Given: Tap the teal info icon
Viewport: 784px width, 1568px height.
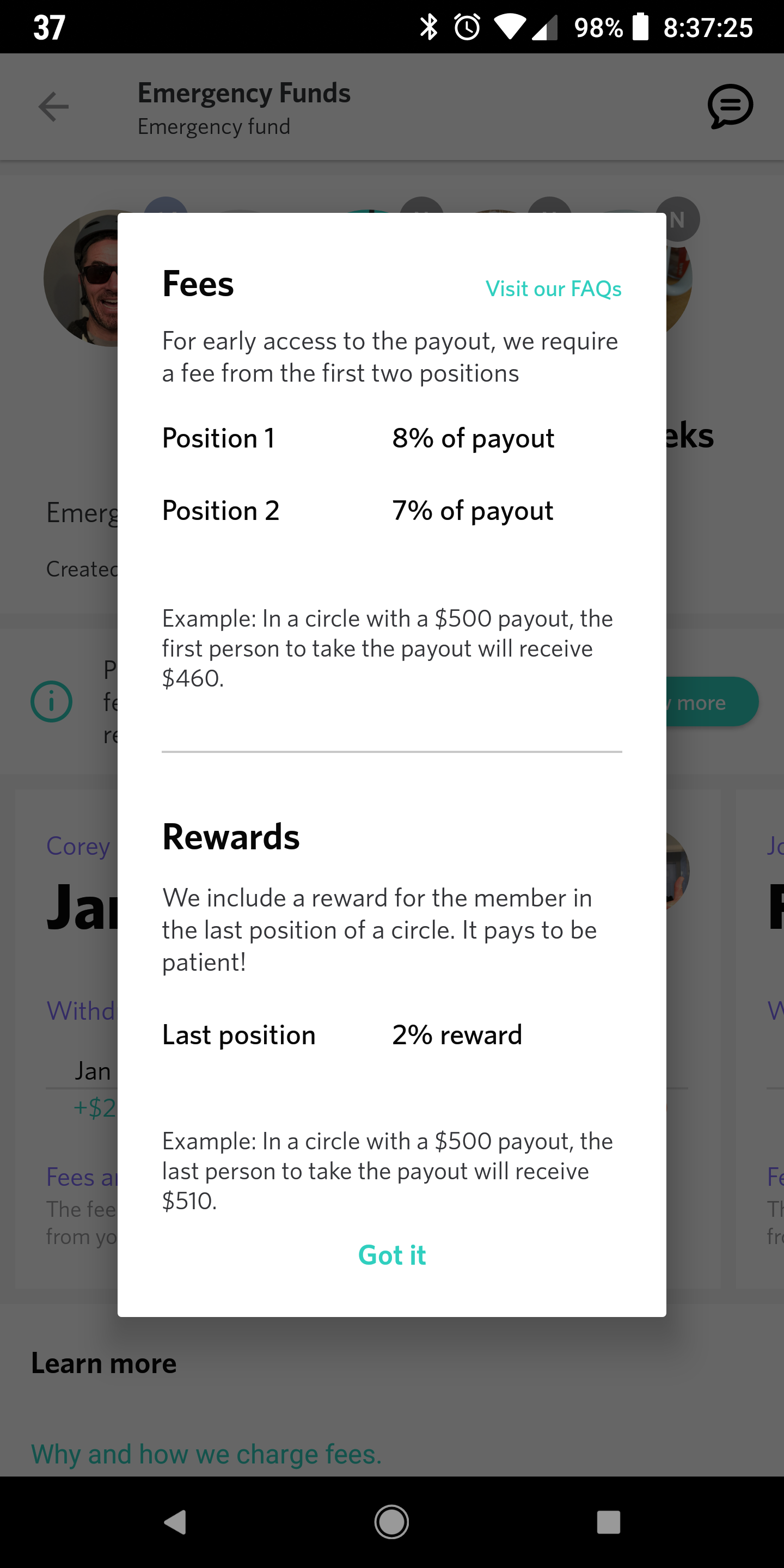Looking at the screenshot, I should click(x=51, y=701).
